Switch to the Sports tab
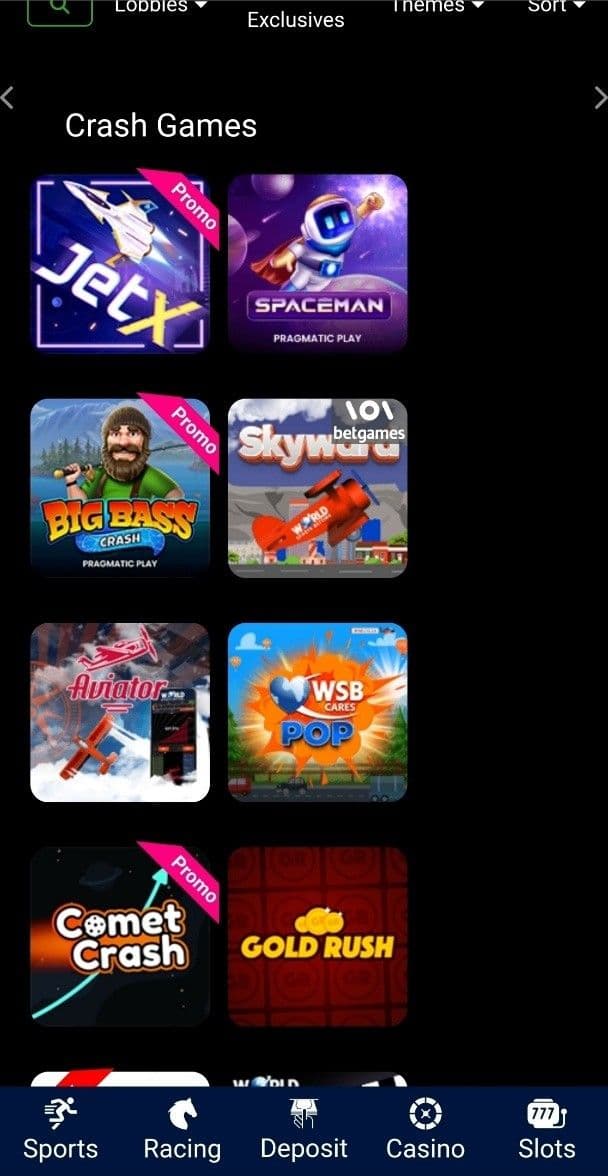The image size is (608, 1176). coord(60,1131)
